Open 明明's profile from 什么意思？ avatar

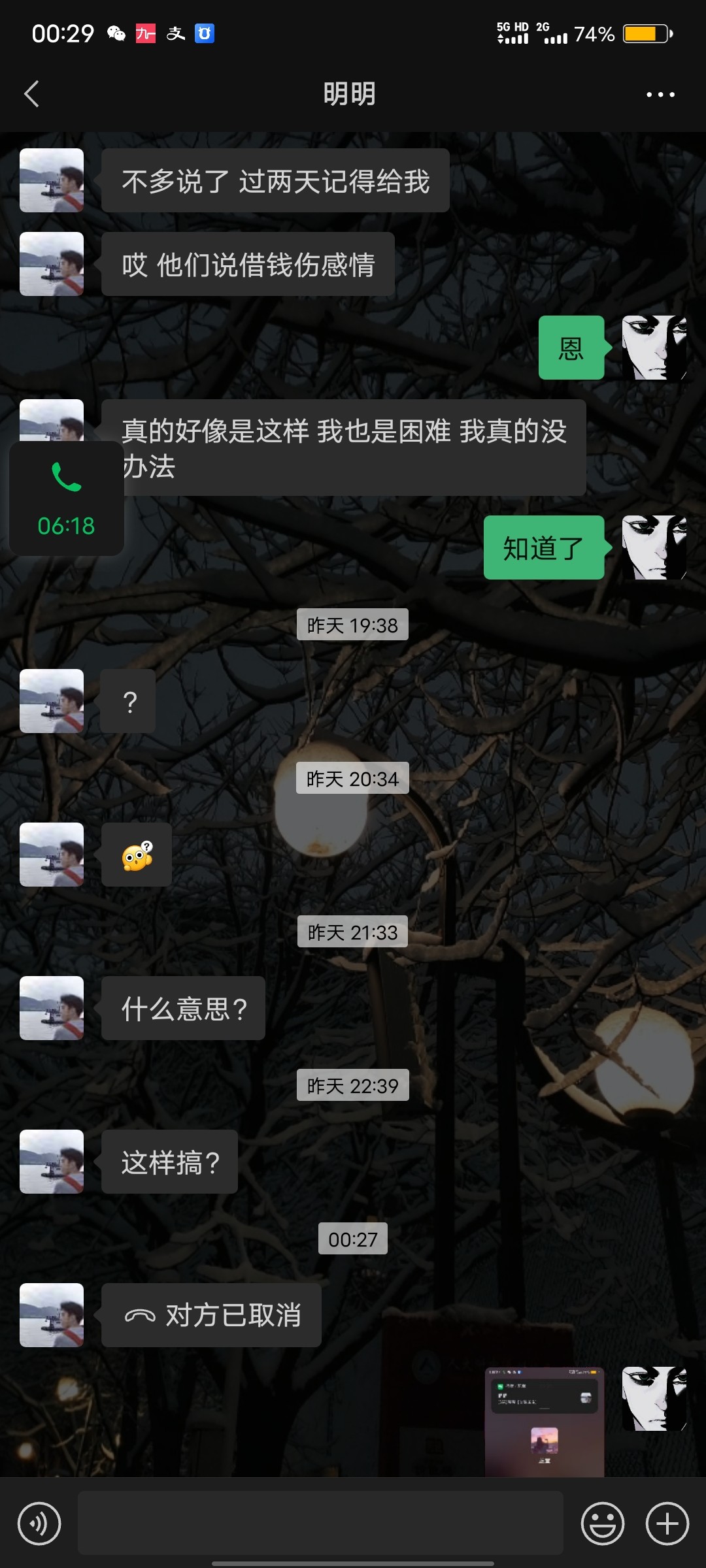click(x=52, y=1008)
